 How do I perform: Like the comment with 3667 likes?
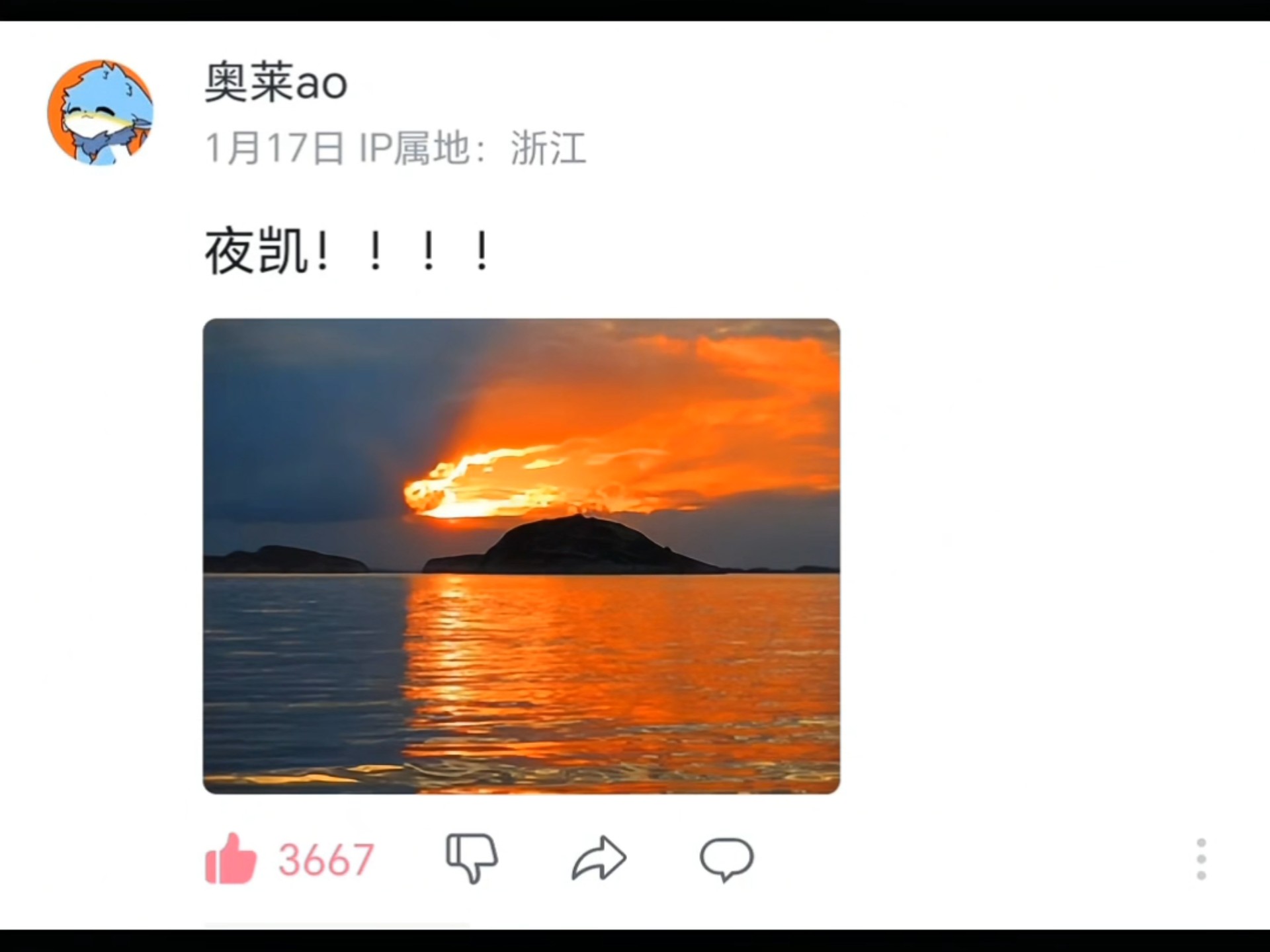pos(231,859)
